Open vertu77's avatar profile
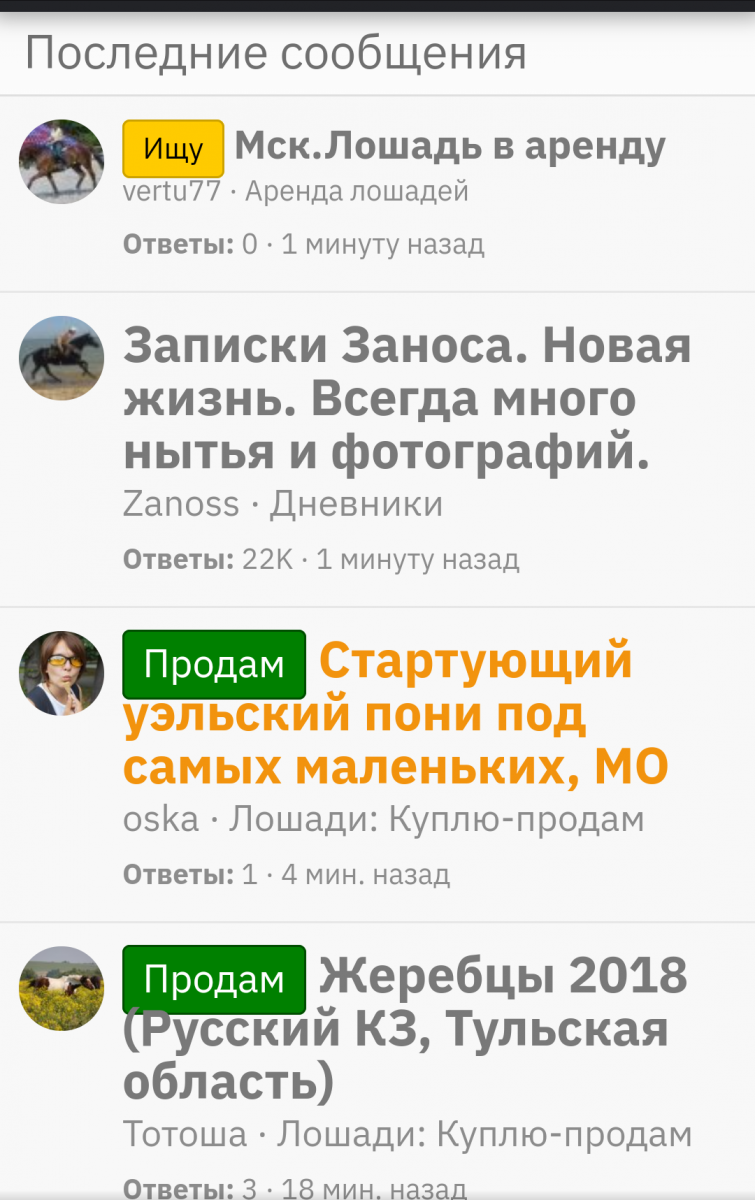This screenshot has width=755, height=1200. pos(62,162)
